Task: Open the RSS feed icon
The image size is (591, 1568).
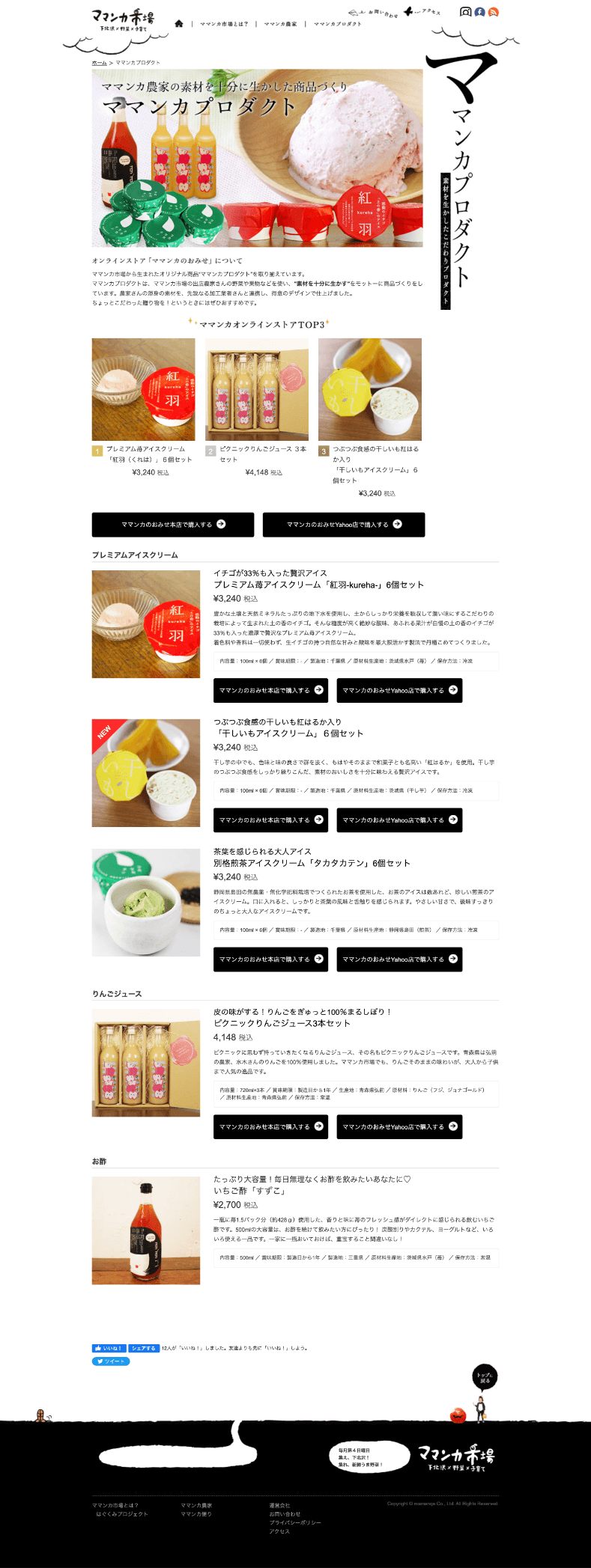Action: point(493,12)
